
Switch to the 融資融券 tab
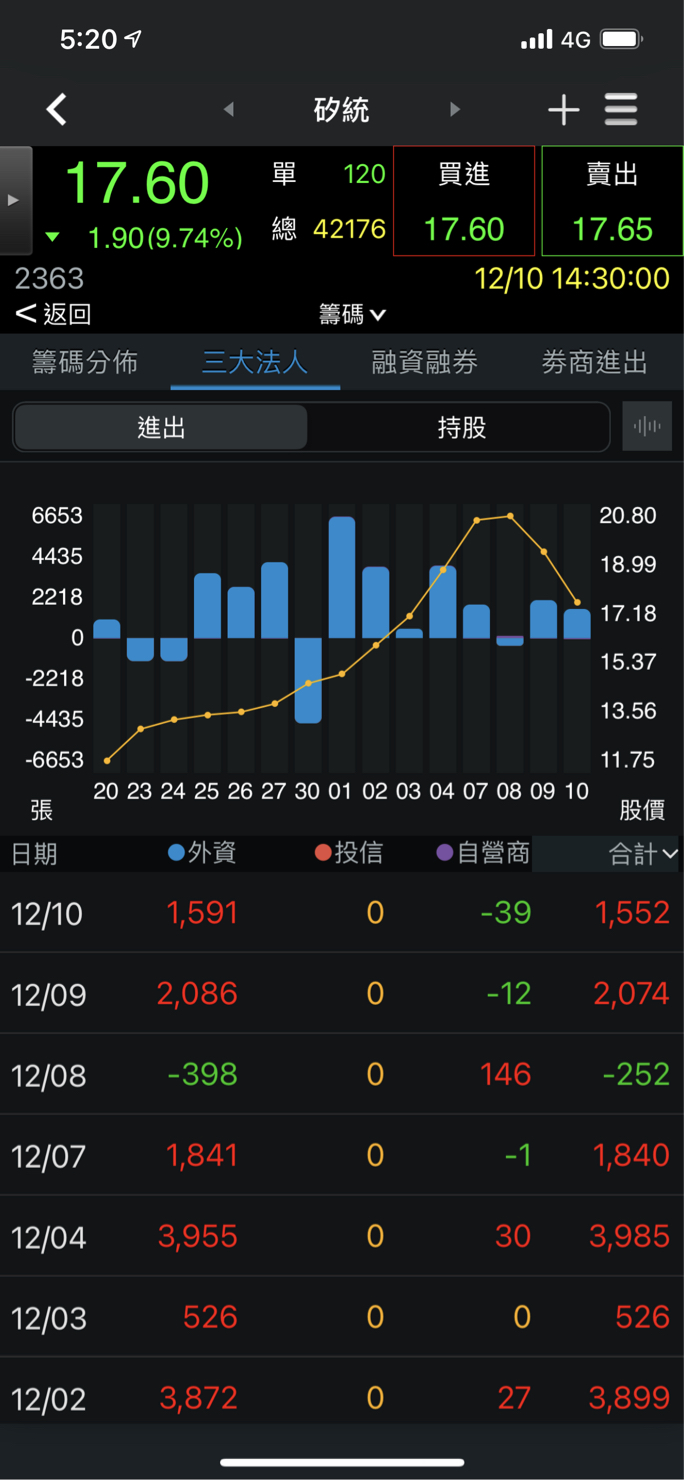click(424, 362)
